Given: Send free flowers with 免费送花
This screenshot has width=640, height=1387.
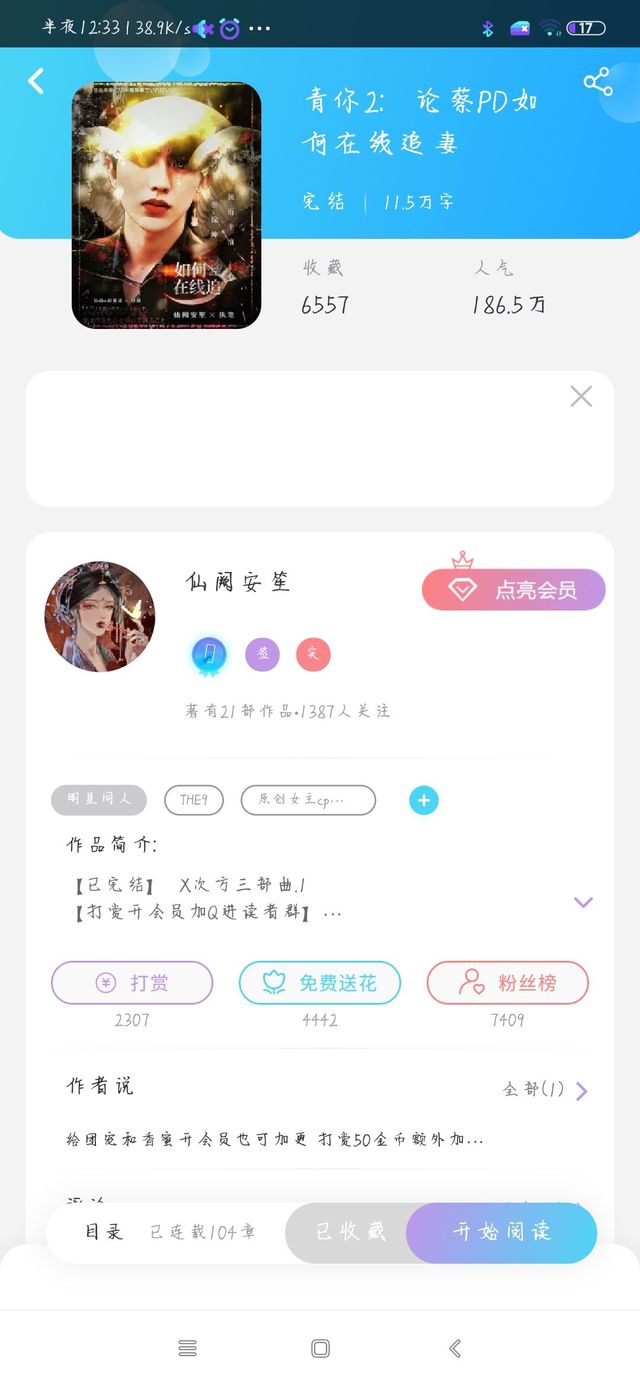Looking at the screenshot, I should [x=320, y=983].
